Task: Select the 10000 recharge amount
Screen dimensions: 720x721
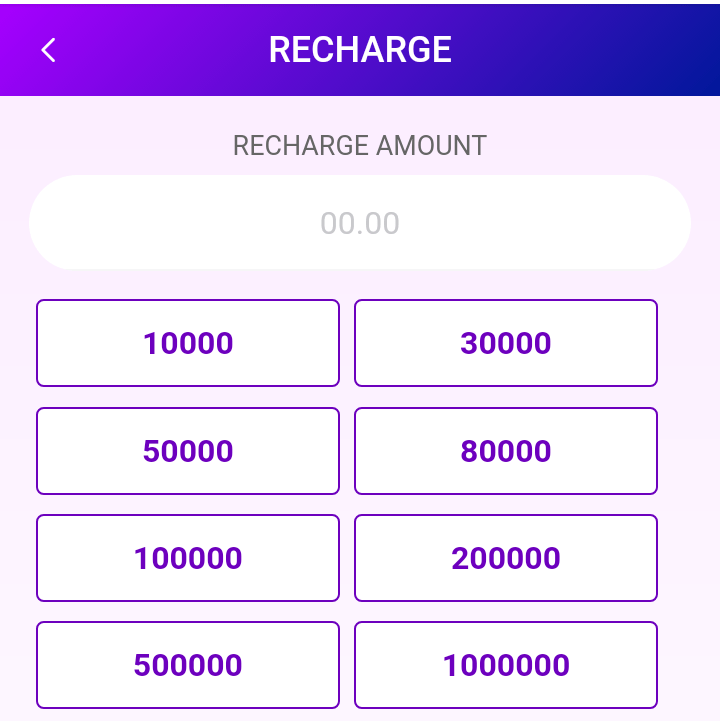Action: tap(188, 343)
